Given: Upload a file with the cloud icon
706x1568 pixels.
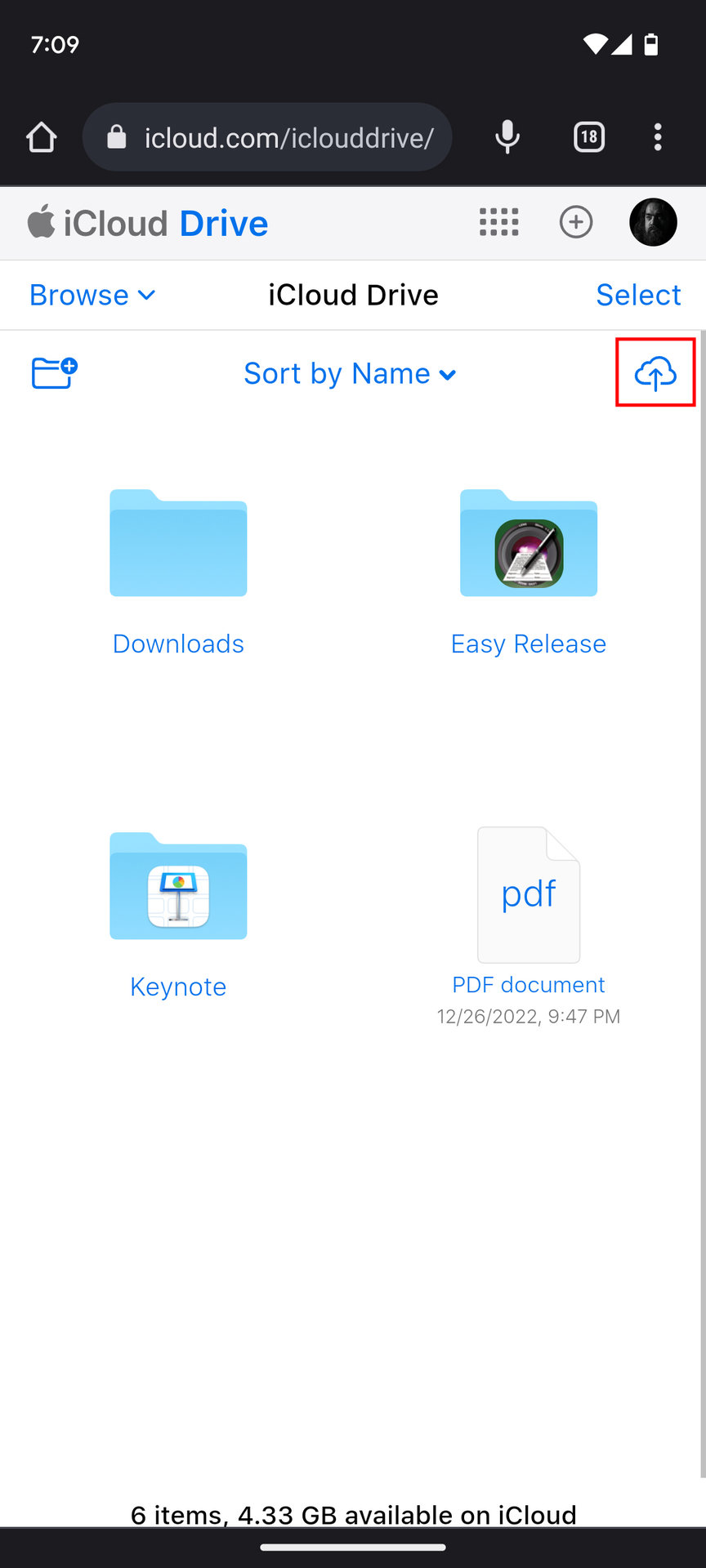Looking at the screenshot, I should click(x=655, y=373).
